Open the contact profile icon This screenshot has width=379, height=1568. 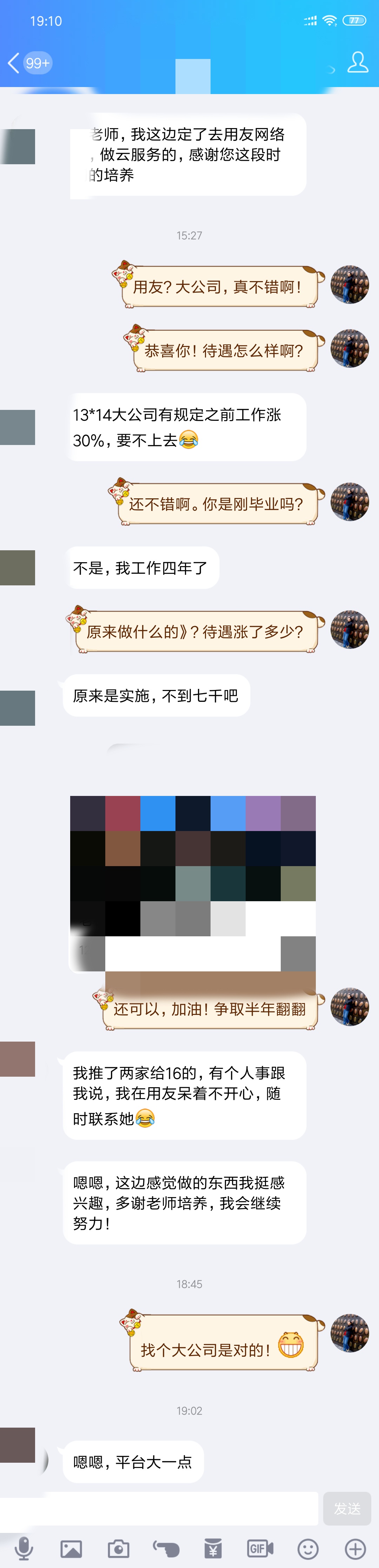pyautogui.click(x=357, y=62)
